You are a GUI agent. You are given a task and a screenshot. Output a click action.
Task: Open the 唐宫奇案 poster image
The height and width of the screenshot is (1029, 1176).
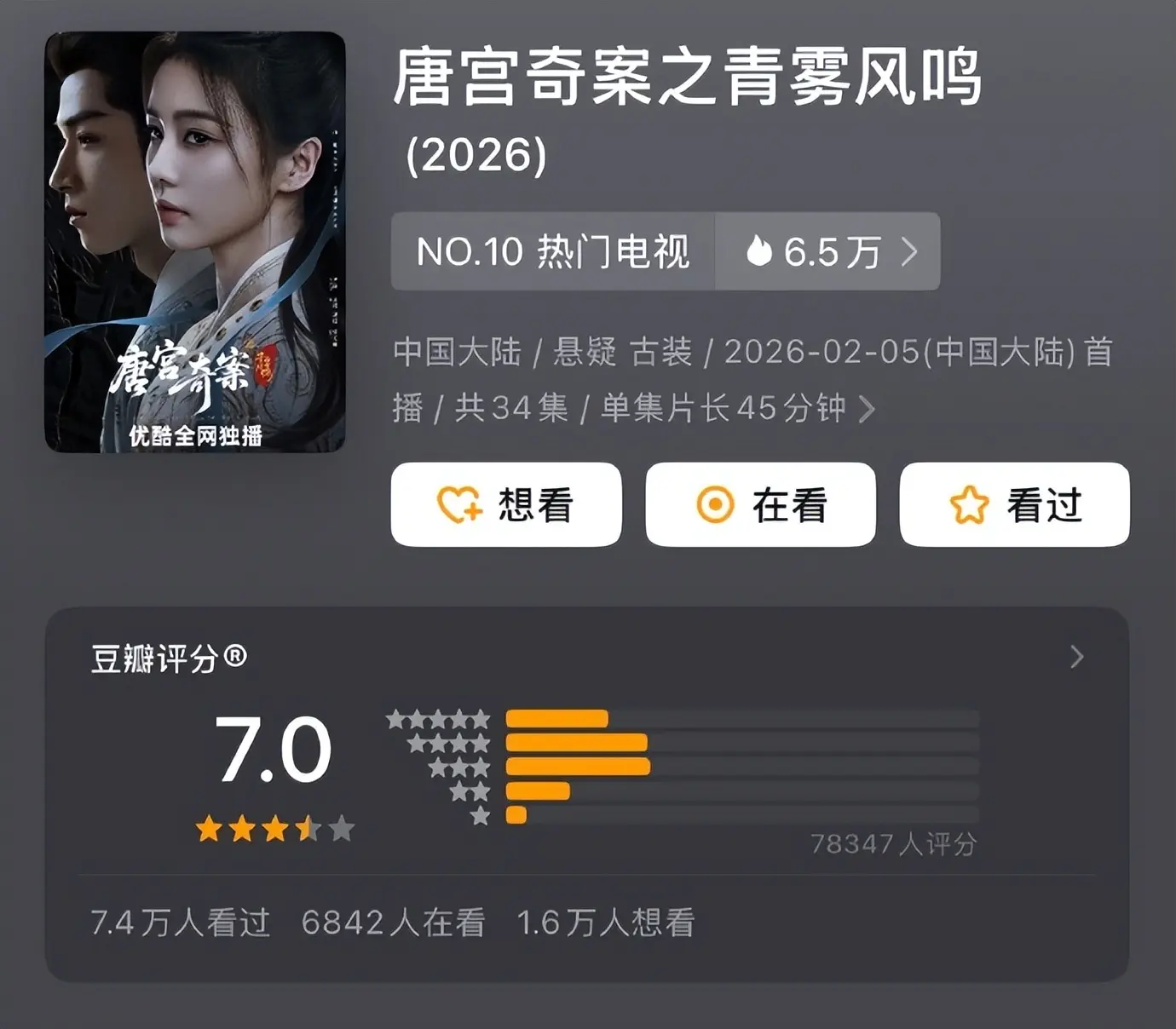(194, 242)
